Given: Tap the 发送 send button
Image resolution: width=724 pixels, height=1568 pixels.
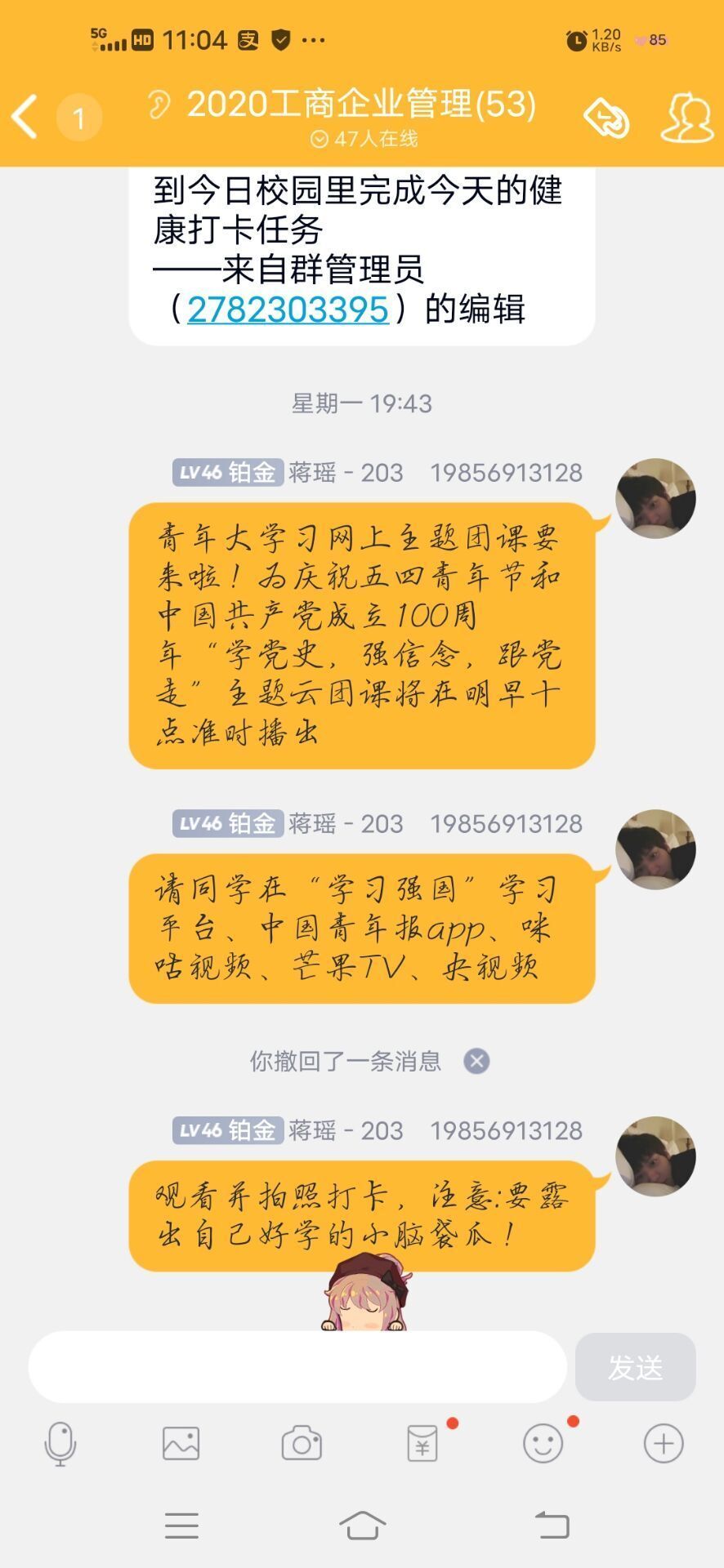Looking at the screenshot, I should pos(635,1367).
